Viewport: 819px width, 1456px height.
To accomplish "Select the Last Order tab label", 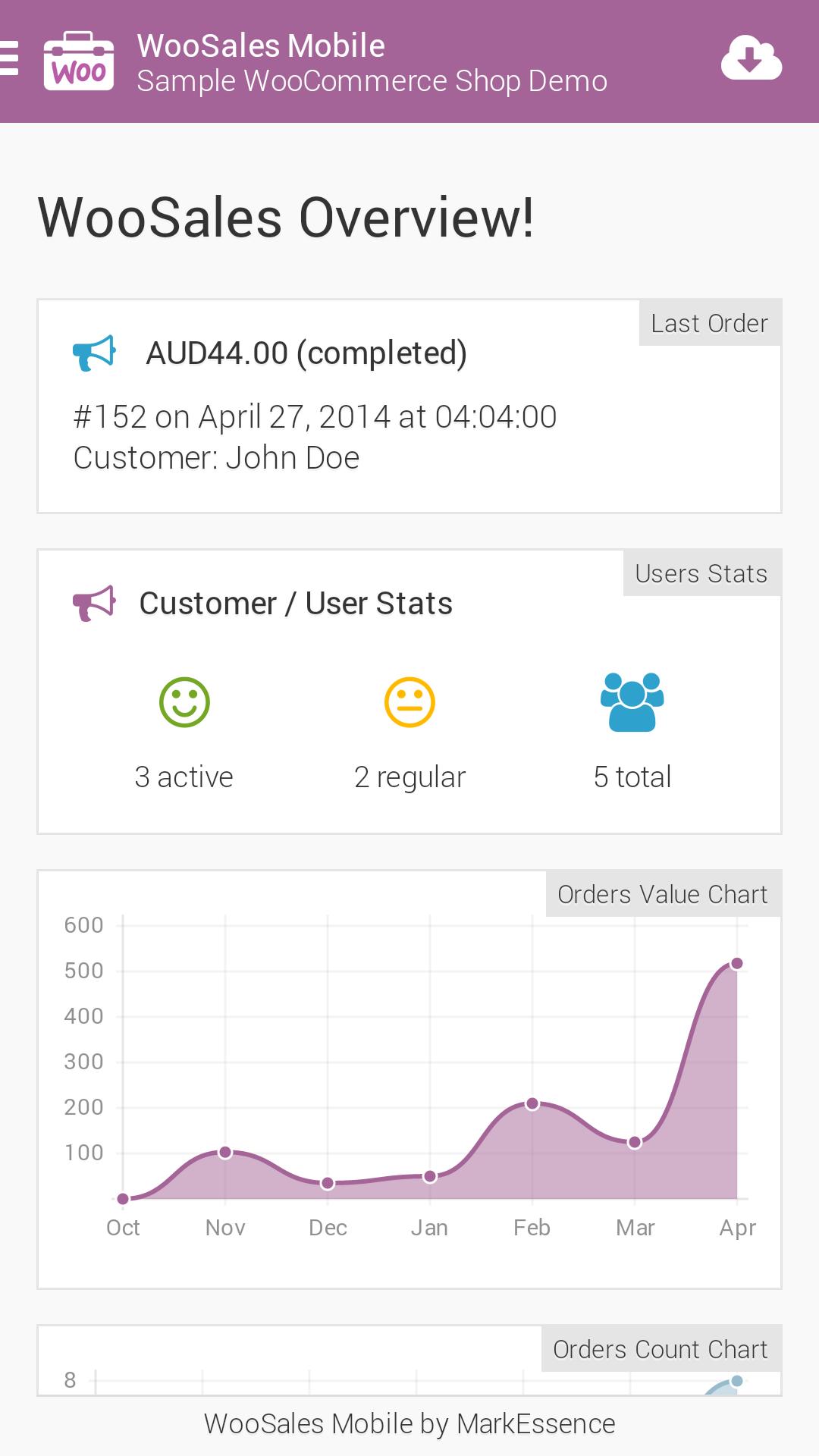I will point(710,322).
